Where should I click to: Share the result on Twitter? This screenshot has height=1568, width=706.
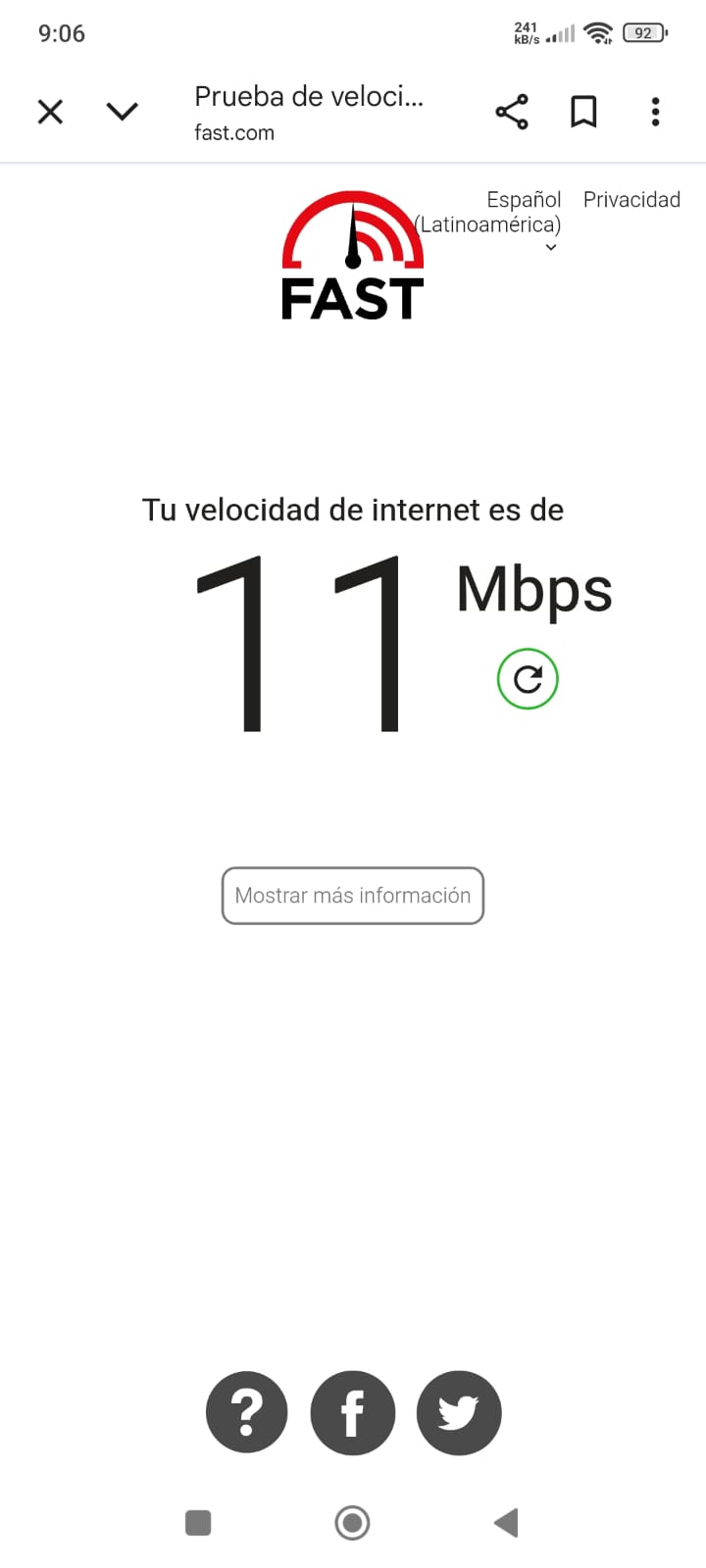[x=459, y=1412]
